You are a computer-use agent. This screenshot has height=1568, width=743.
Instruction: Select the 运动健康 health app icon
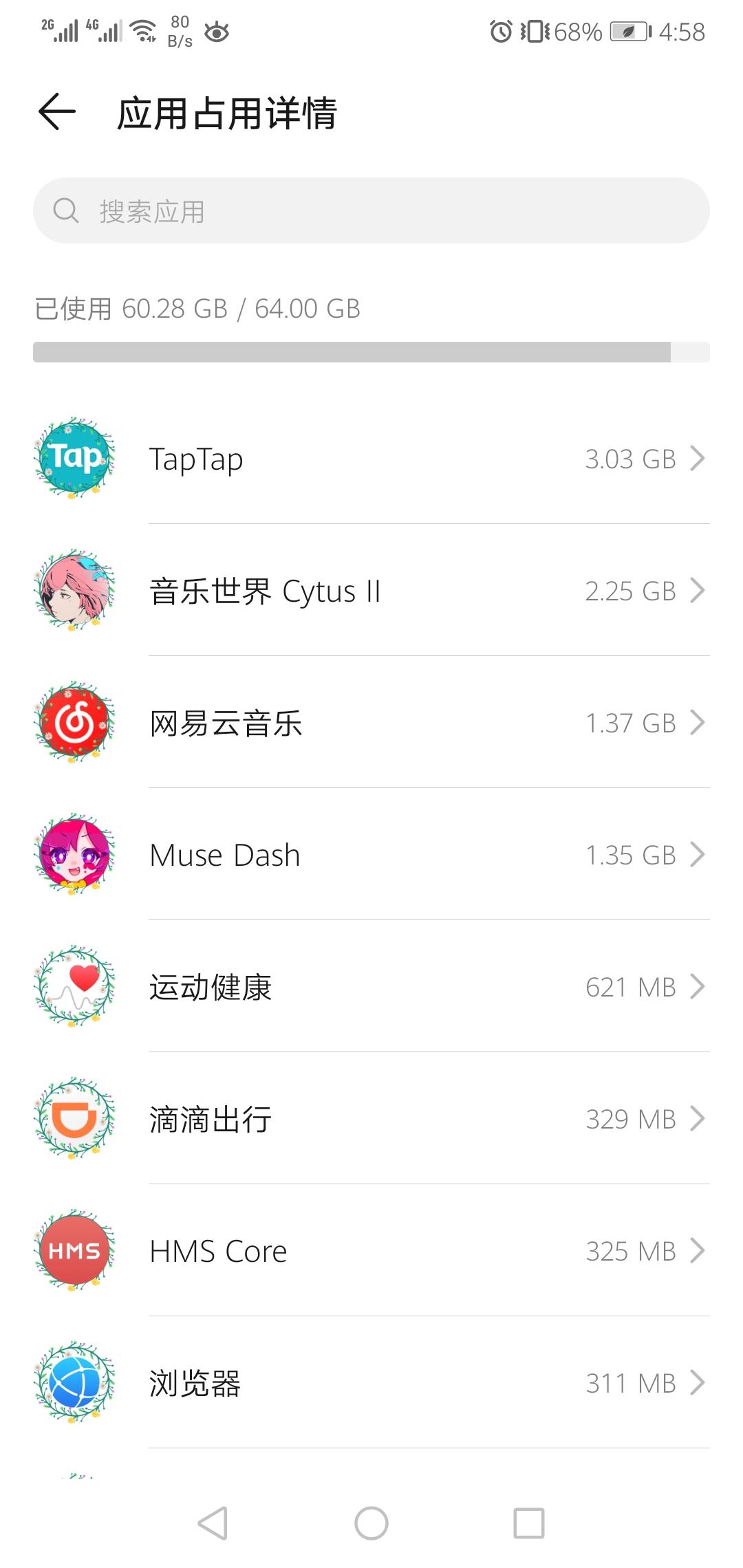(74, 986)
